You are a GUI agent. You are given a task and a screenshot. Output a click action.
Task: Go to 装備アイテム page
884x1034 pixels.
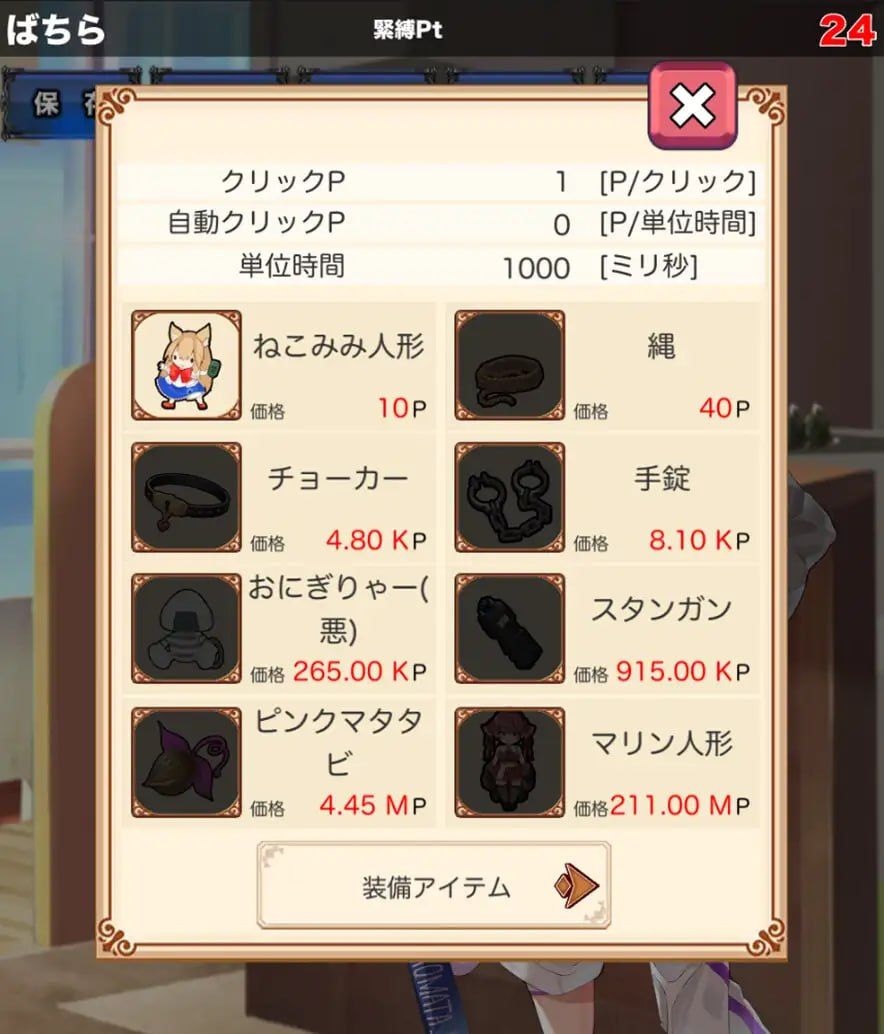pos(433,885)
